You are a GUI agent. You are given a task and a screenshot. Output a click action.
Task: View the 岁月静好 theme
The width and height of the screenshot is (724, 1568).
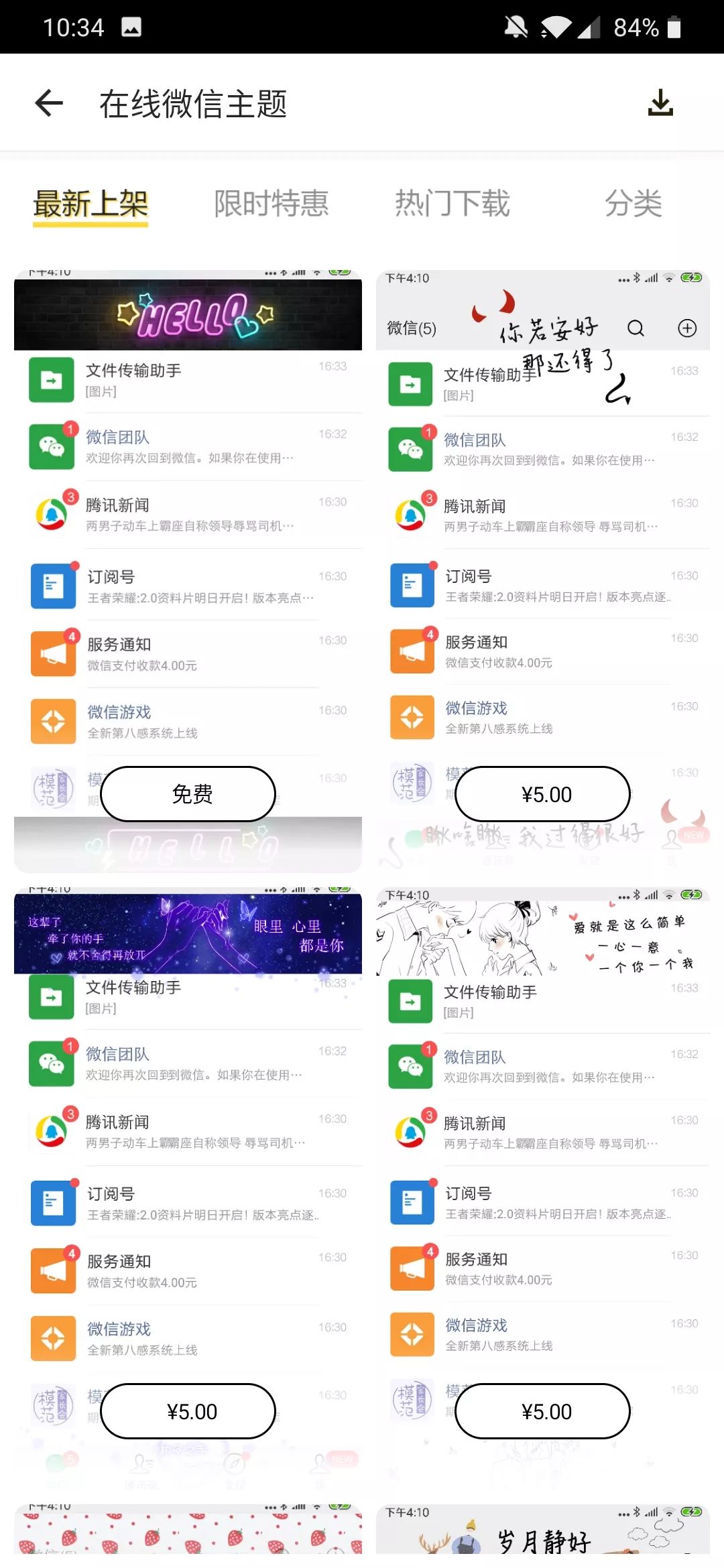coord(543,1531)
